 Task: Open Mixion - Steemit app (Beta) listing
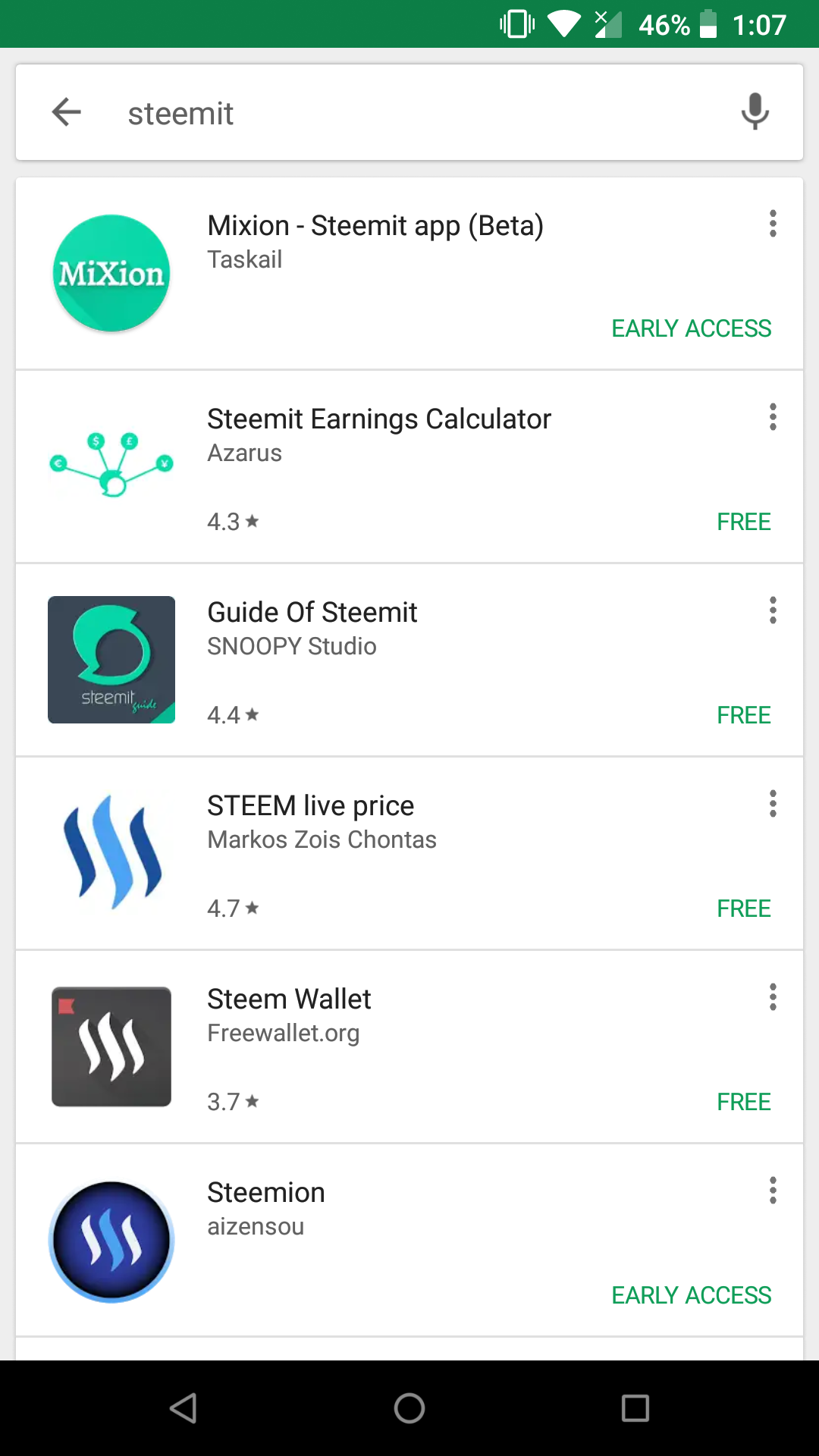click(409, 274)
